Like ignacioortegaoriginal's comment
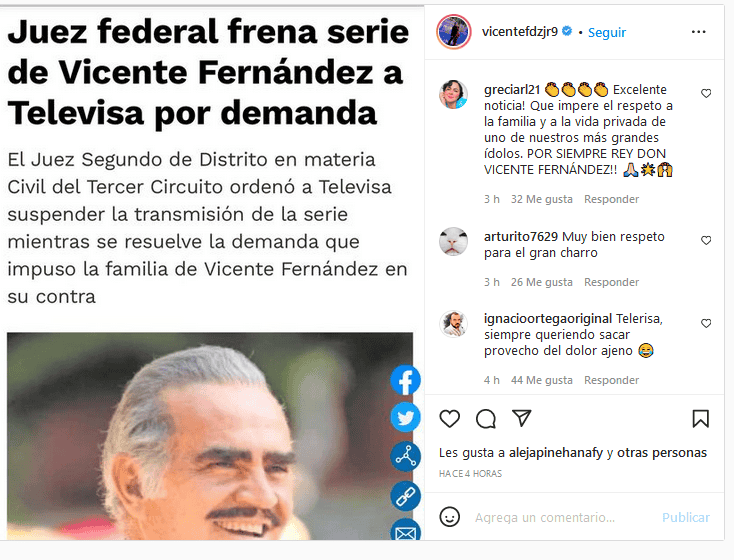Viewport: 734px width, 560px height. (706, 324)
